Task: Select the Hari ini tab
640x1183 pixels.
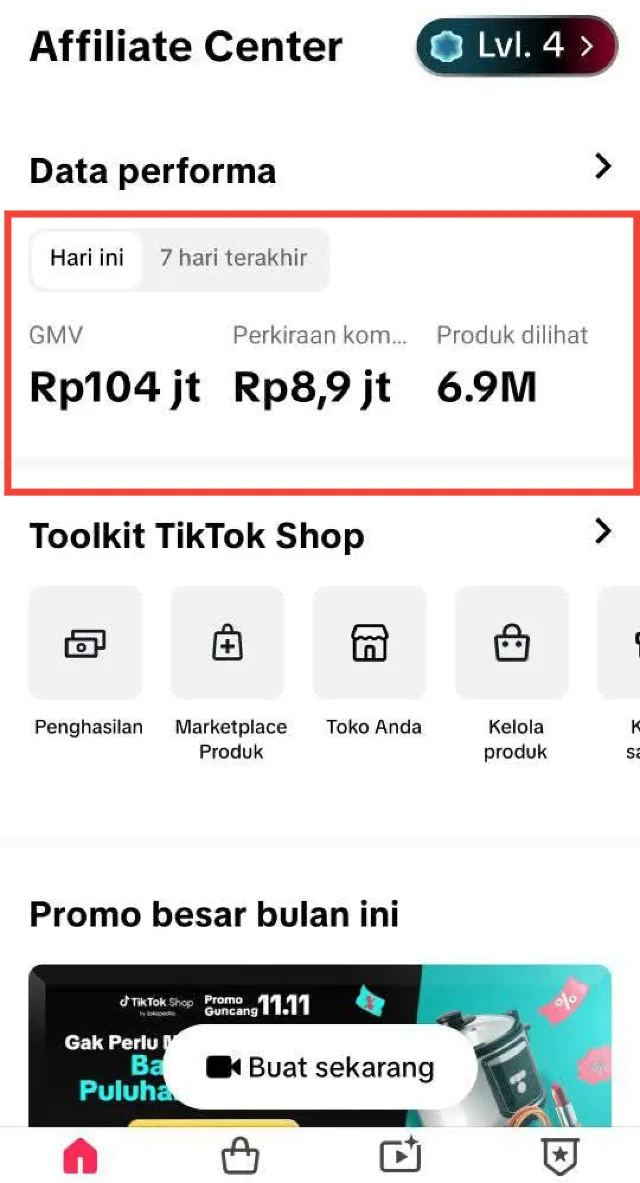Action: click(87, 258)
